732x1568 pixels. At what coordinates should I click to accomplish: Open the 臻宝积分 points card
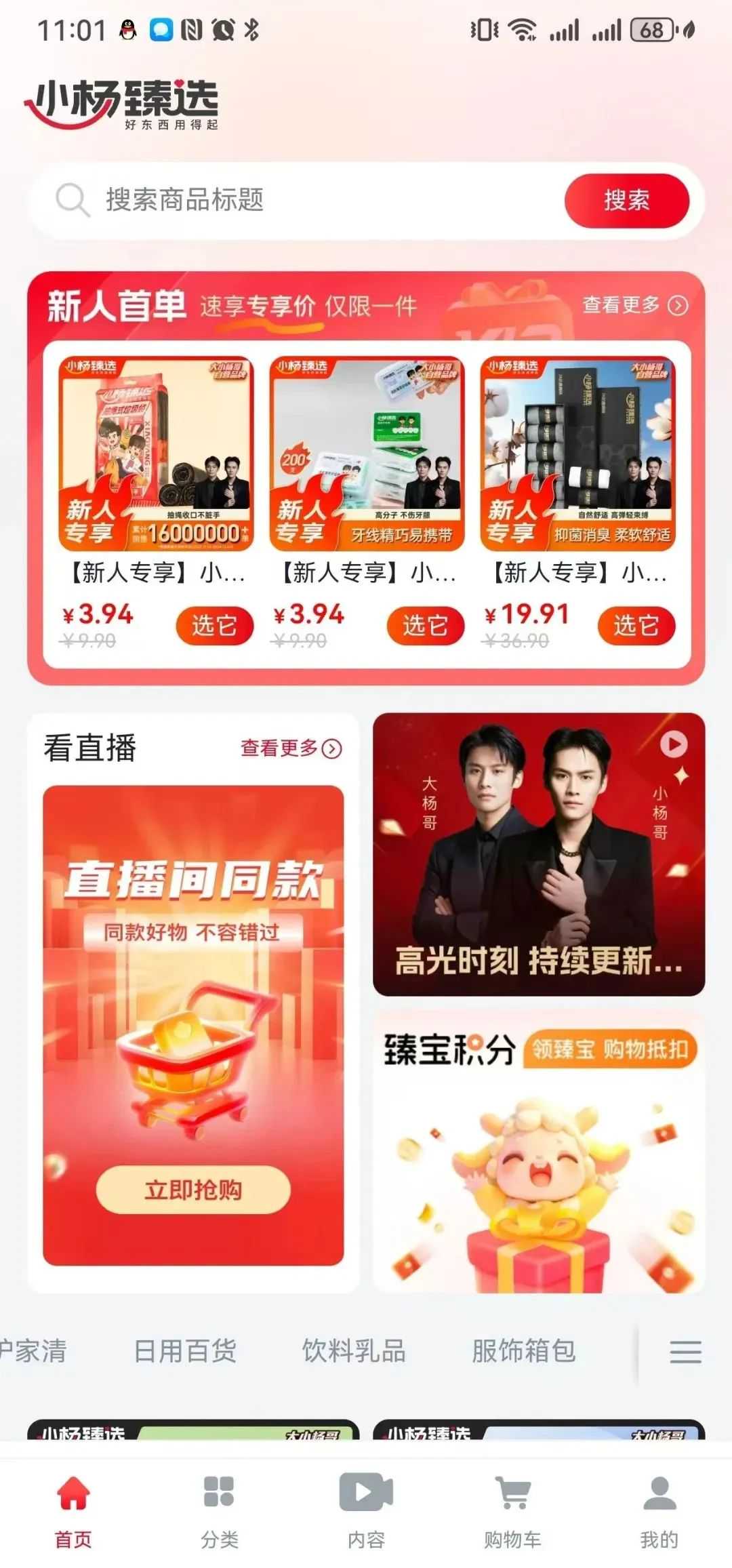coord(539,1152)
